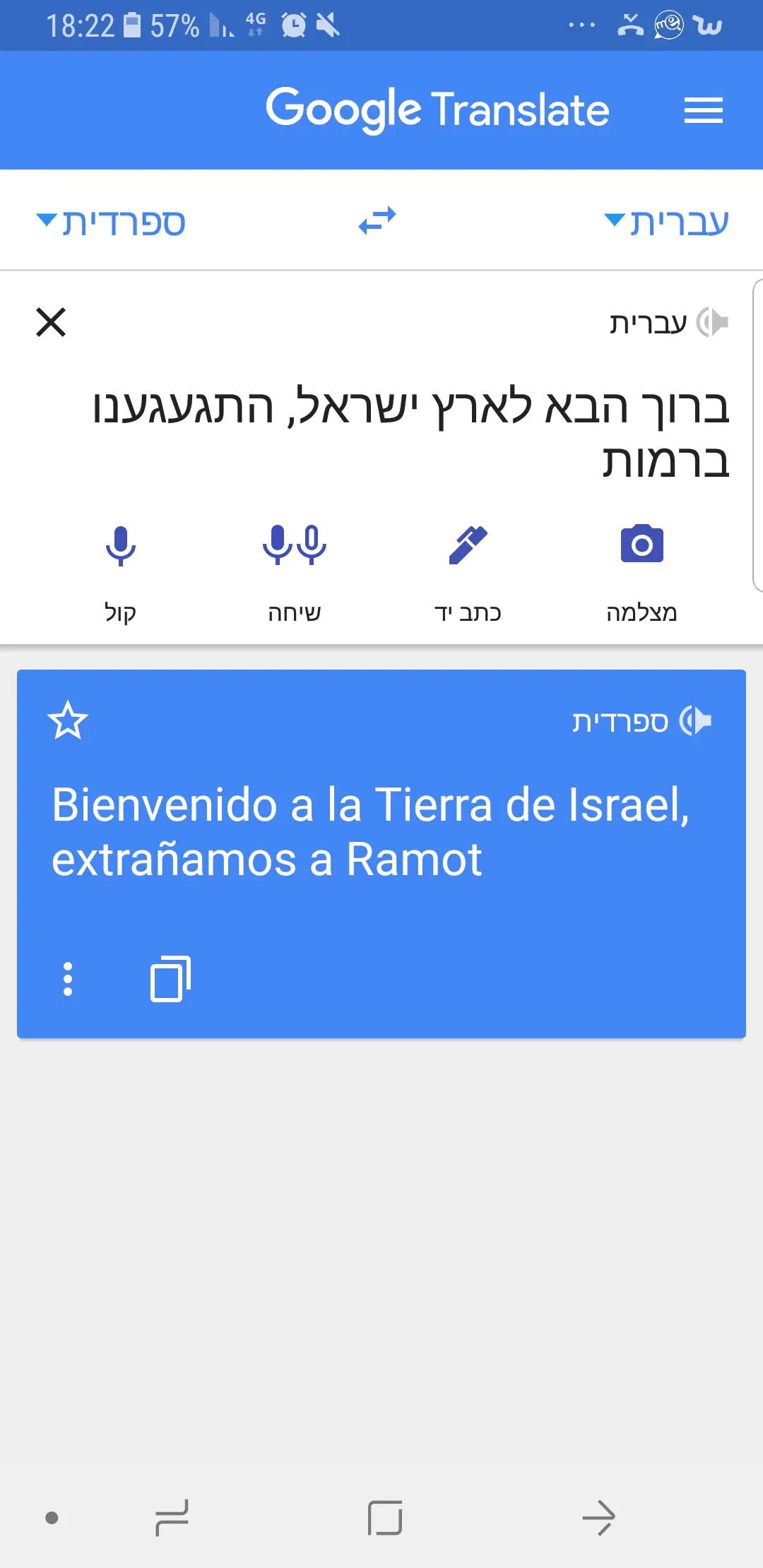
Task: Clear the entered Hebrew text
Action: (51, 323)
